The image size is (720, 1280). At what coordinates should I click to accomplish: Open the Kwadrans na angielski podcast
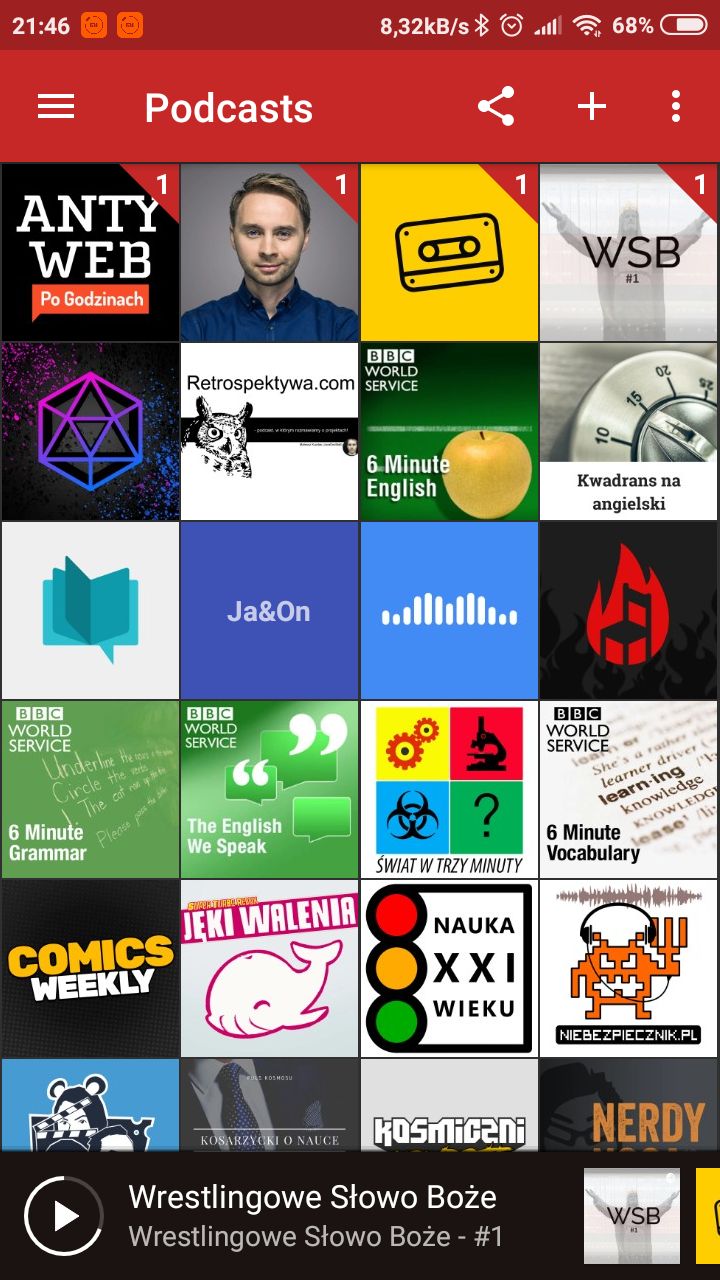[x=629, y=431]
